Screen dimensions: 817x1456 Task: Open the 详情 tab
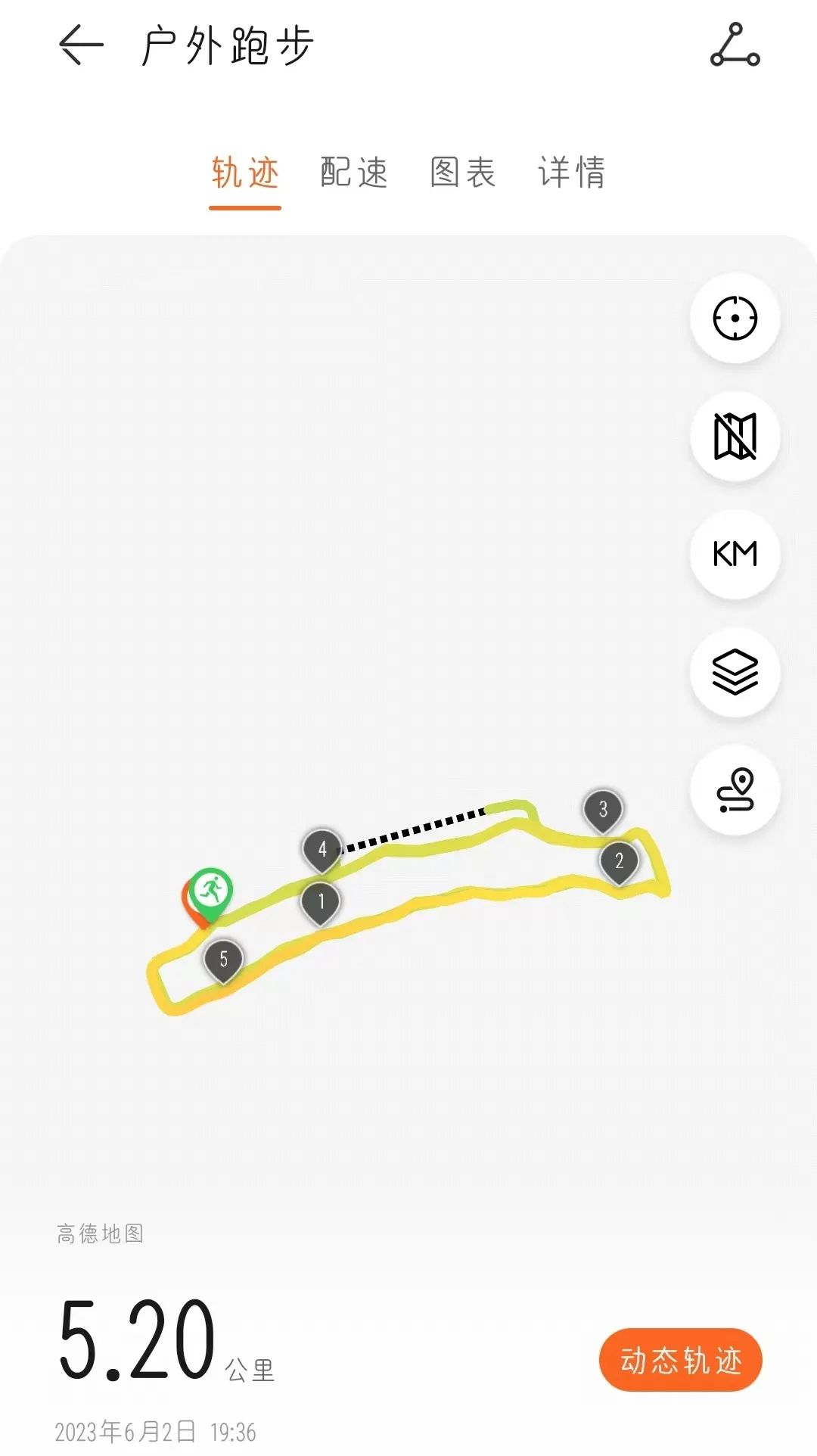[572, 173]
